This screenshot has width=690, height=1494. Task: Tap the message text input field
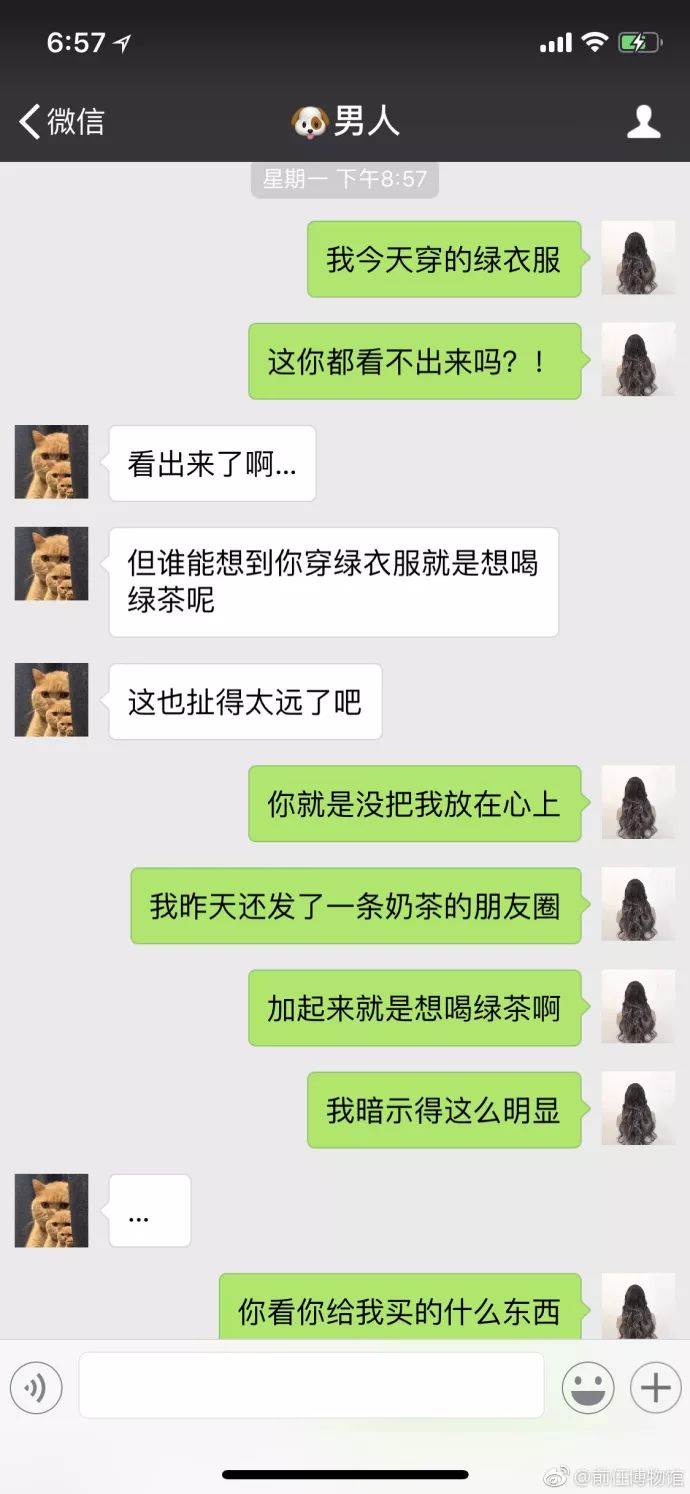311,1385
